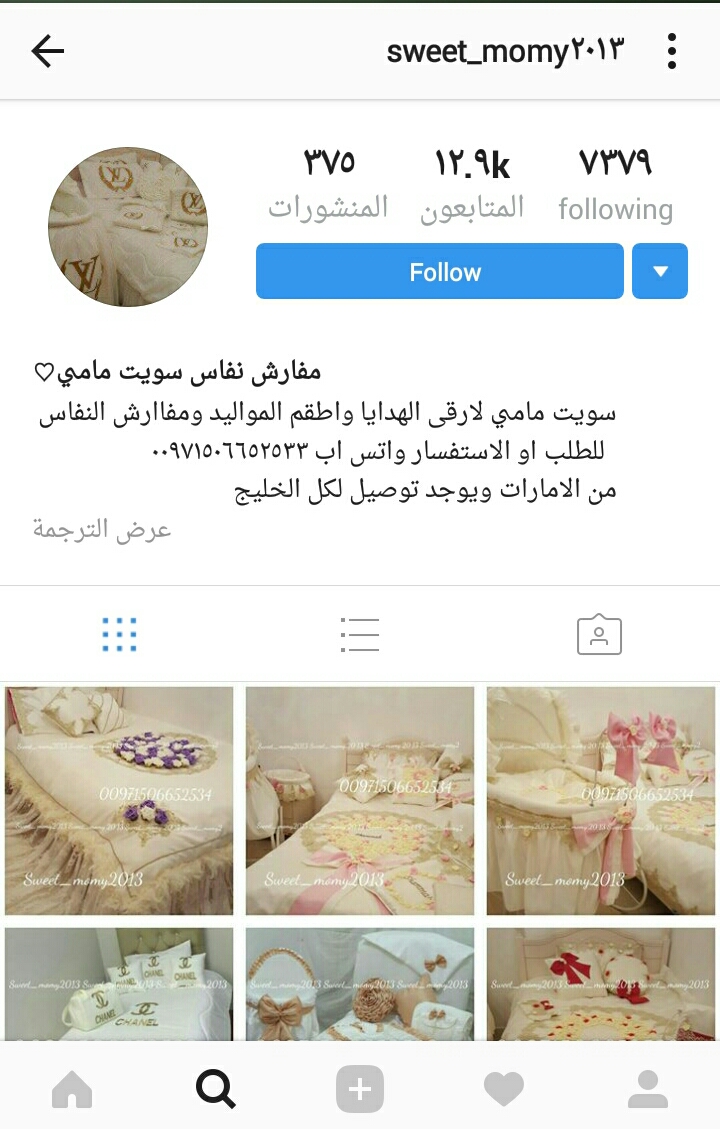Switch to list view tab
The height and width of the screenshot is (1129, 720).
click(359, 634)
